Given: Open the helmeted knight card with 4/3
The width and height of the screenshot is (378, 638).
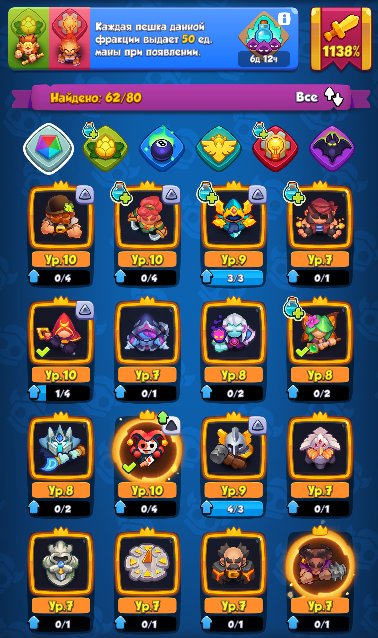Looking at the screenshot, I should tap(234, 466).
